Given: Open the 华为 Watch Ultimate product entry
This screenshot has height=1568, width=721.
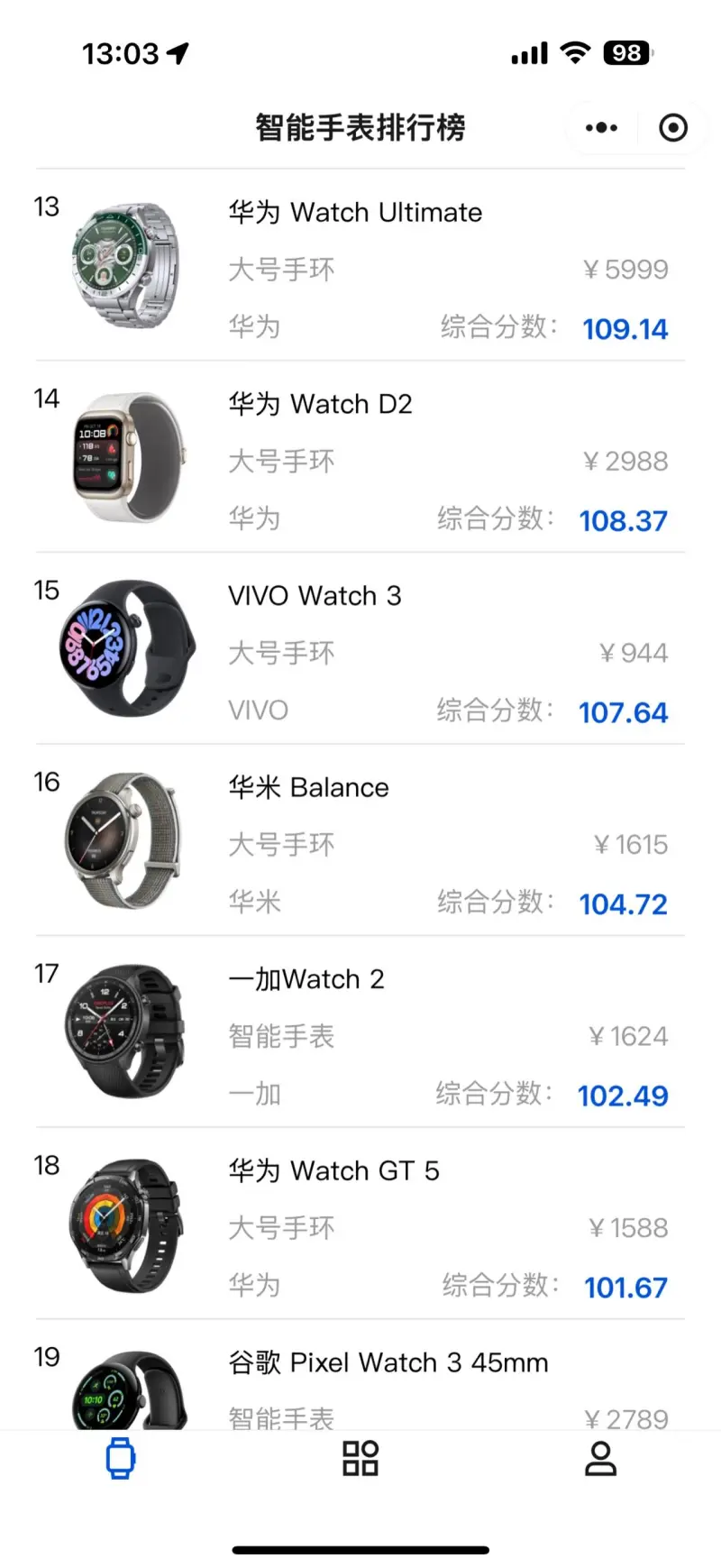Looking at the screenshot, I should [x=356, y=213].
